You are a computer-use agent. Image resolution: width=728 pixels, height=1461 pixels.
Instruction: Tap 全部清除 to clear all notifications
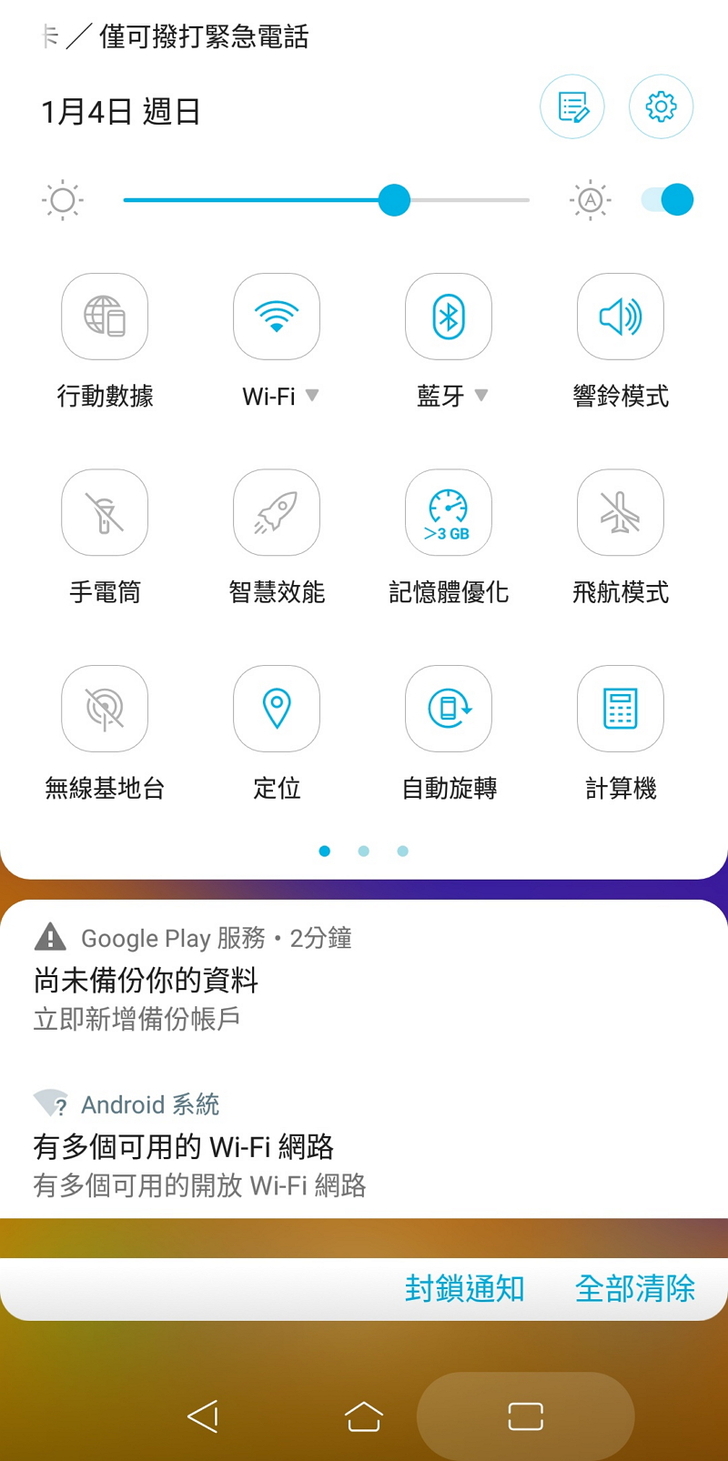click(x=635, y=1288)
